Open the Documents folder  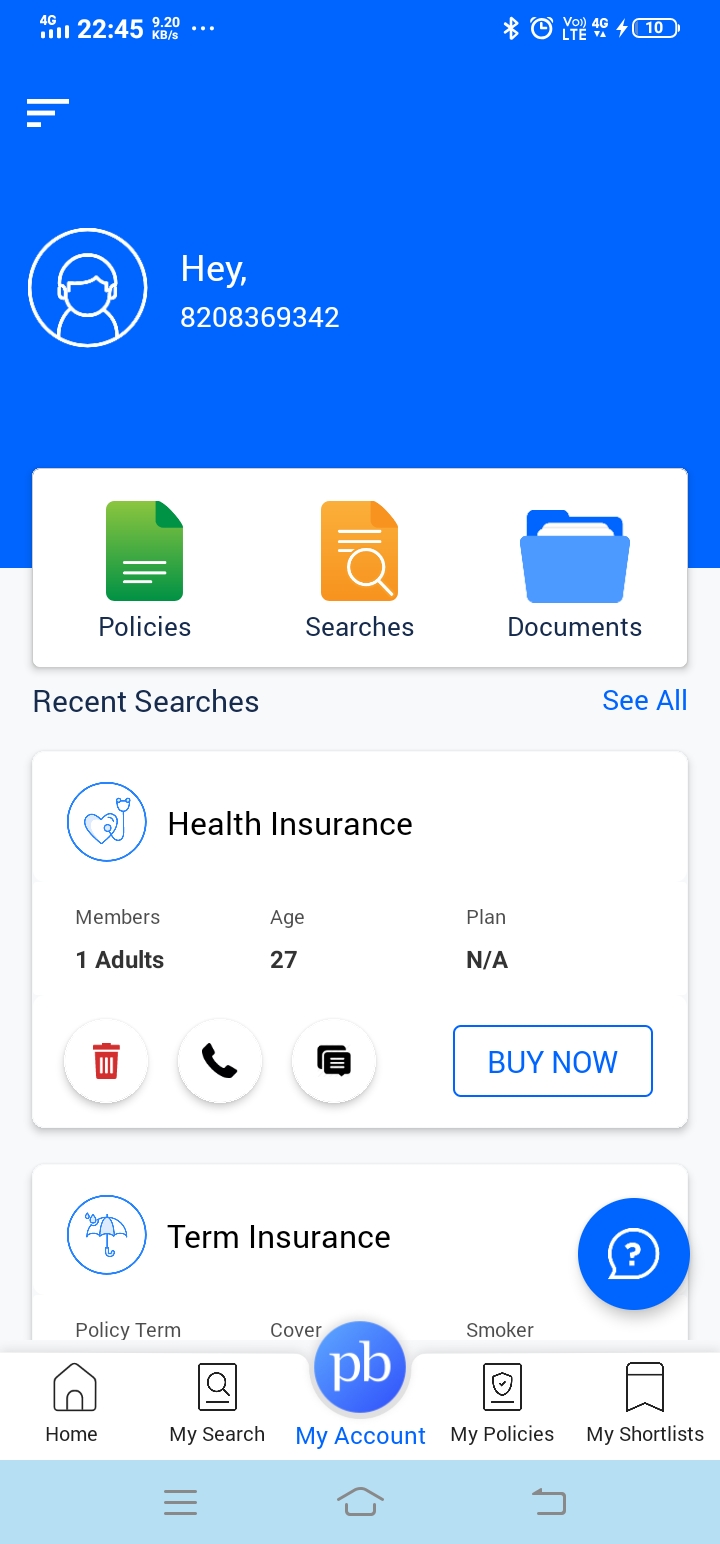(x=574, y=570)
